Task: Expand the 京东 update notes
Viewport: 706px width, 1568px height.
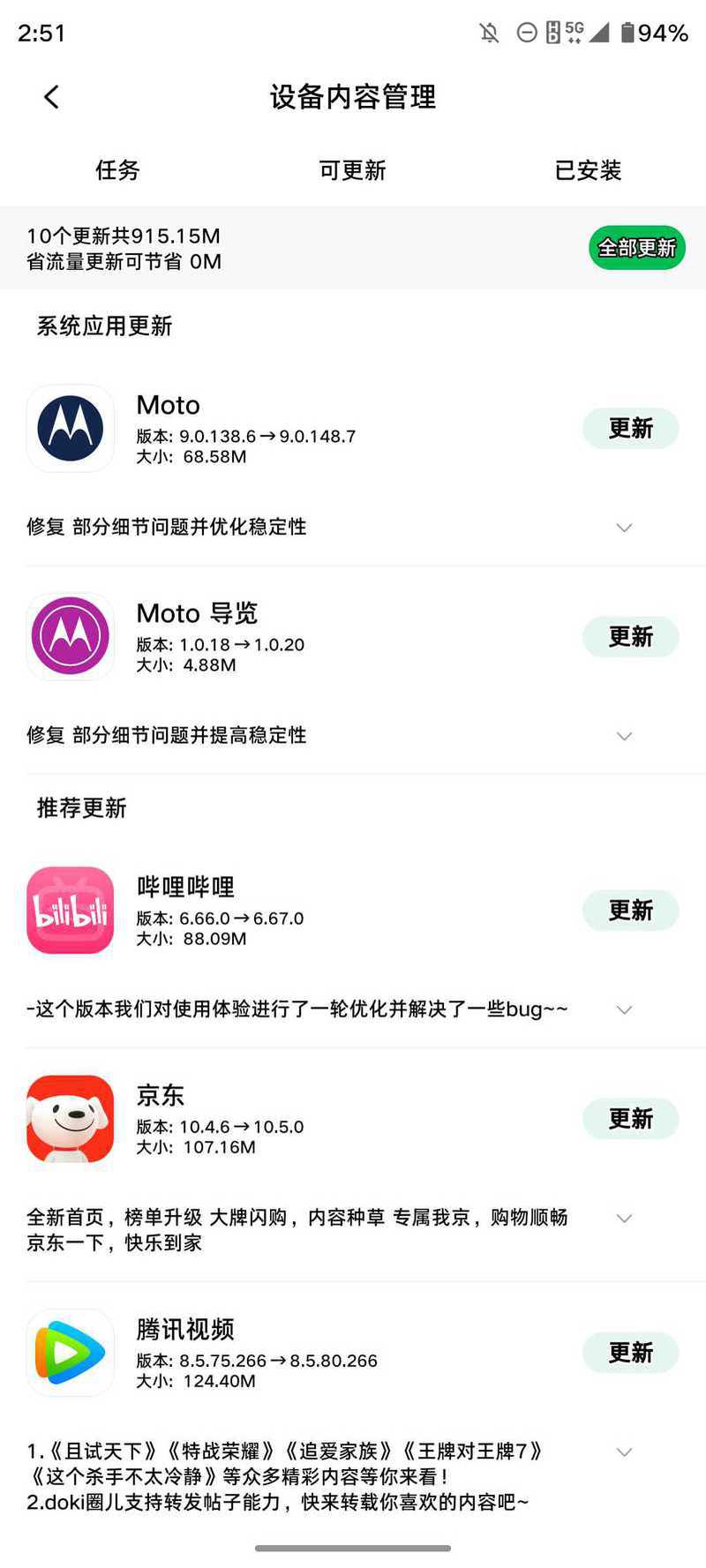Action: [x=624, y=1219]
